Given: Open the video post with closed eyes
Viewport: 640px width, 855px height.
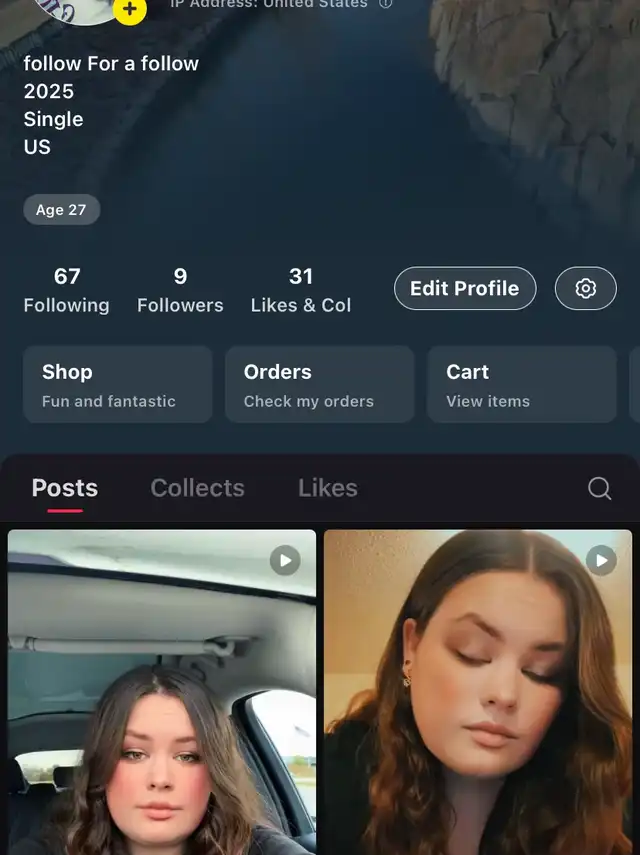Looking at the screenshot, I should coord(478,700).
